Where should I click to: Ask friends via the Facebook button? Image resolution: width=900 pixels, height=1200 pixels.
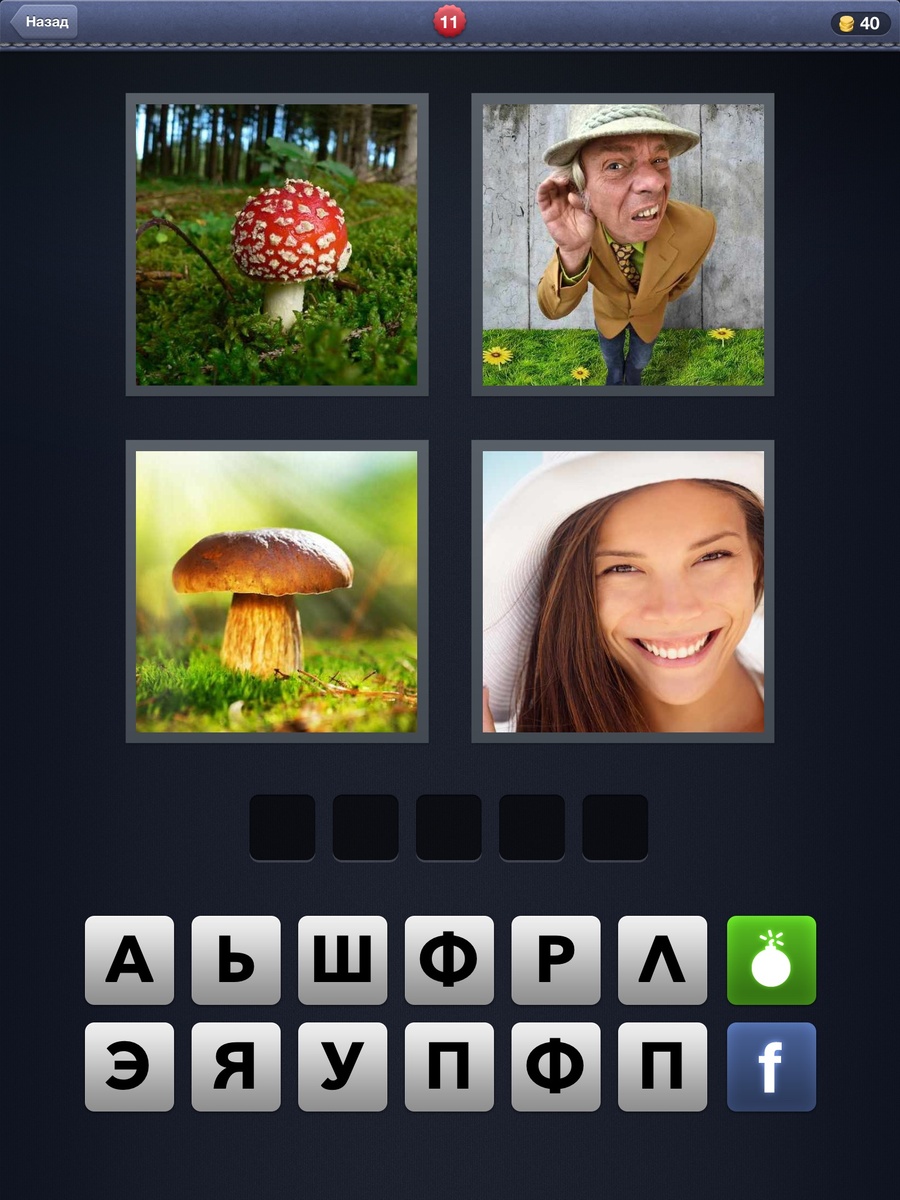click(x=771, y=1067)
